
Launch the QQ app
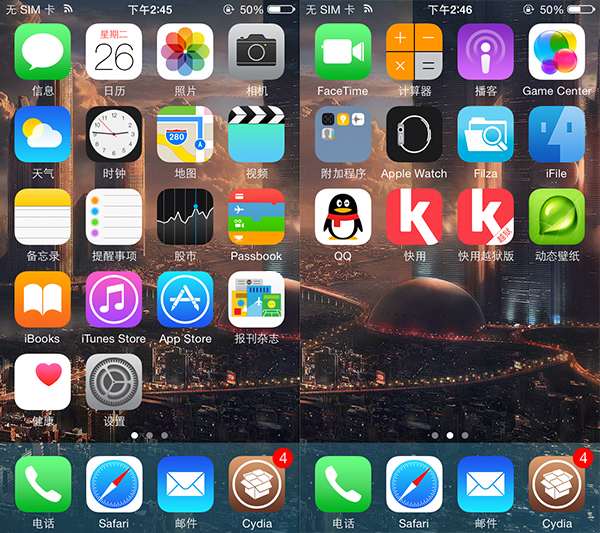tap(343, 216)
